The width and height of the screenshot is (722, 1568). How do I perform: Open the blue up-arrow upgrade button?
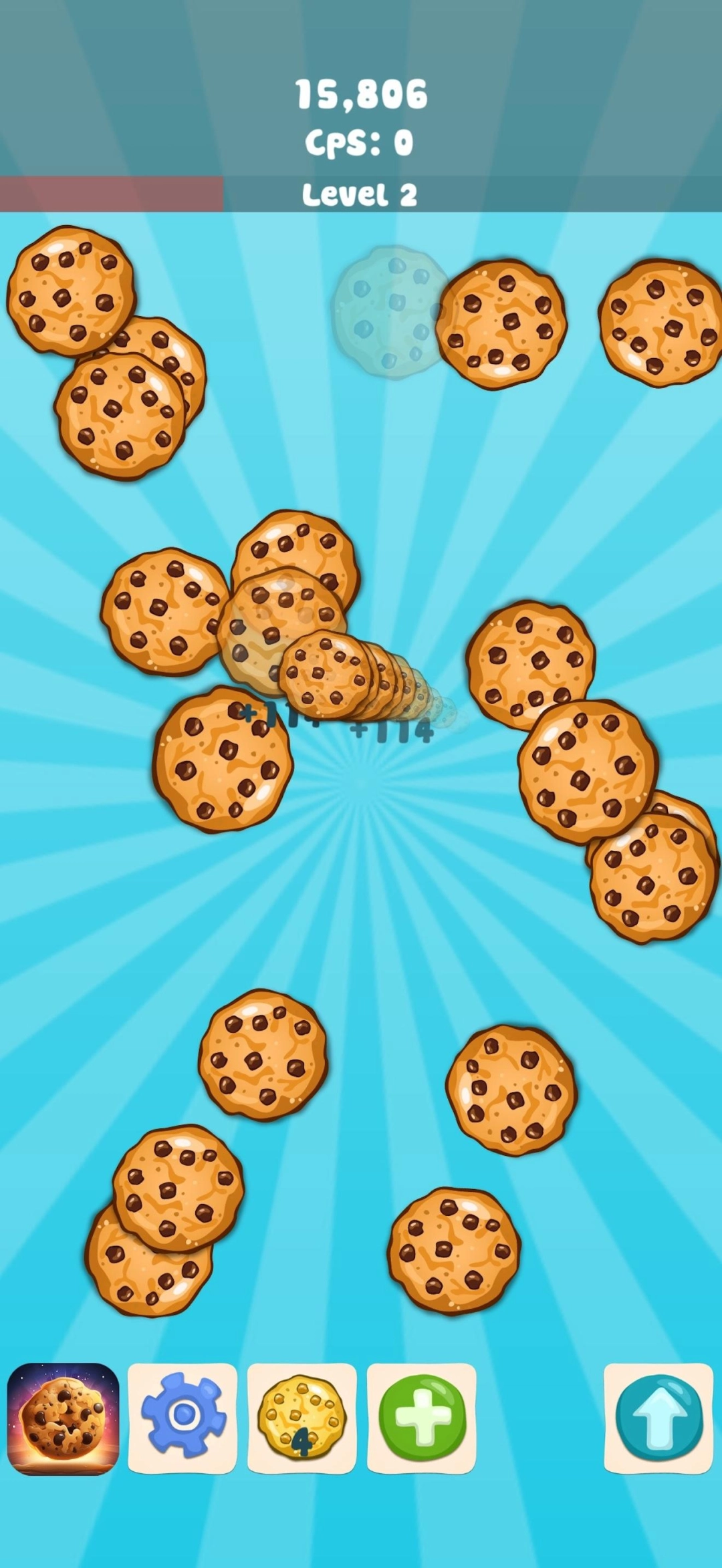[658, 1418]
